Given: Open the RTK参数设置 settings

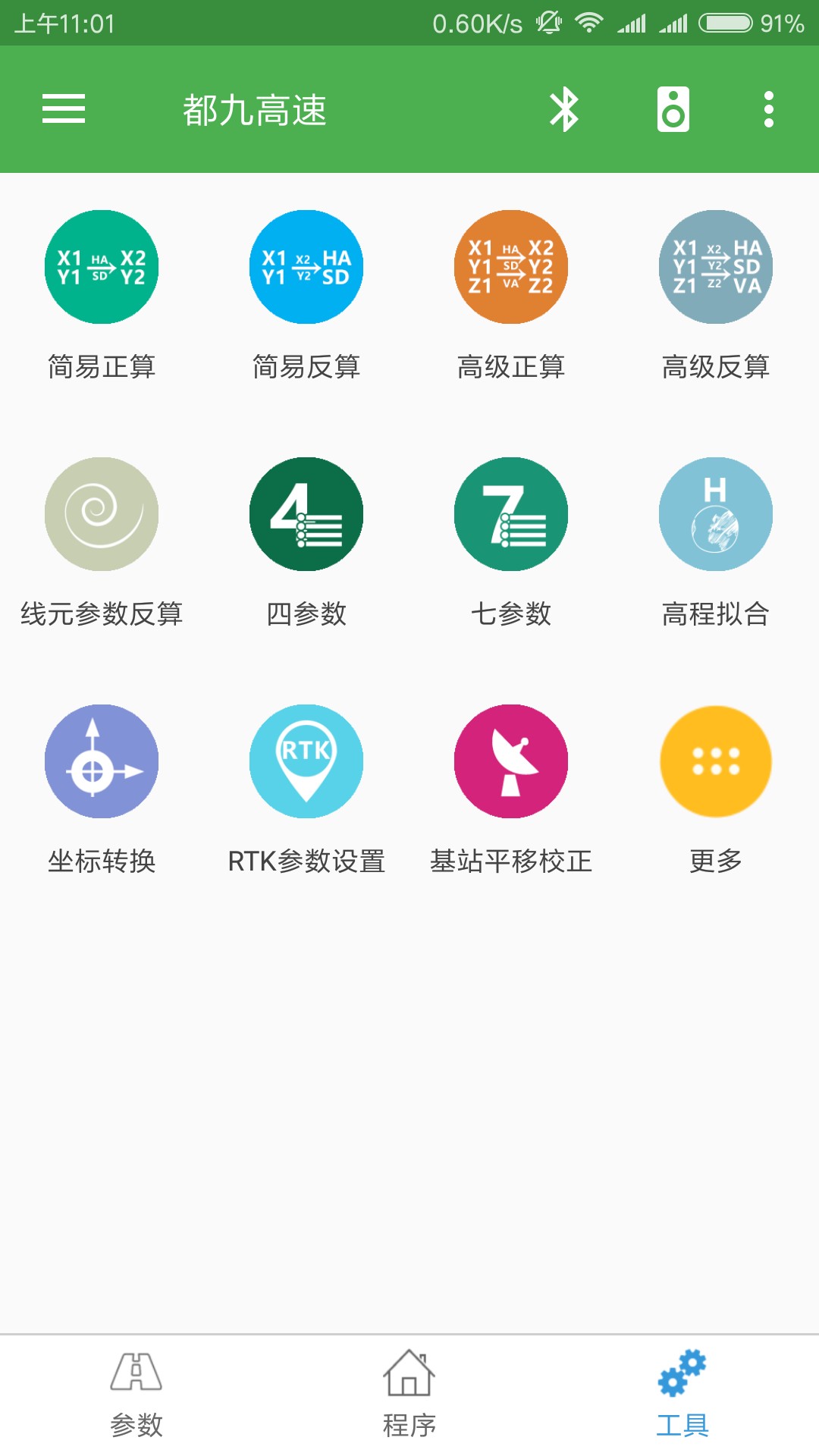Looking at the screenshot, I should point(306,761).
